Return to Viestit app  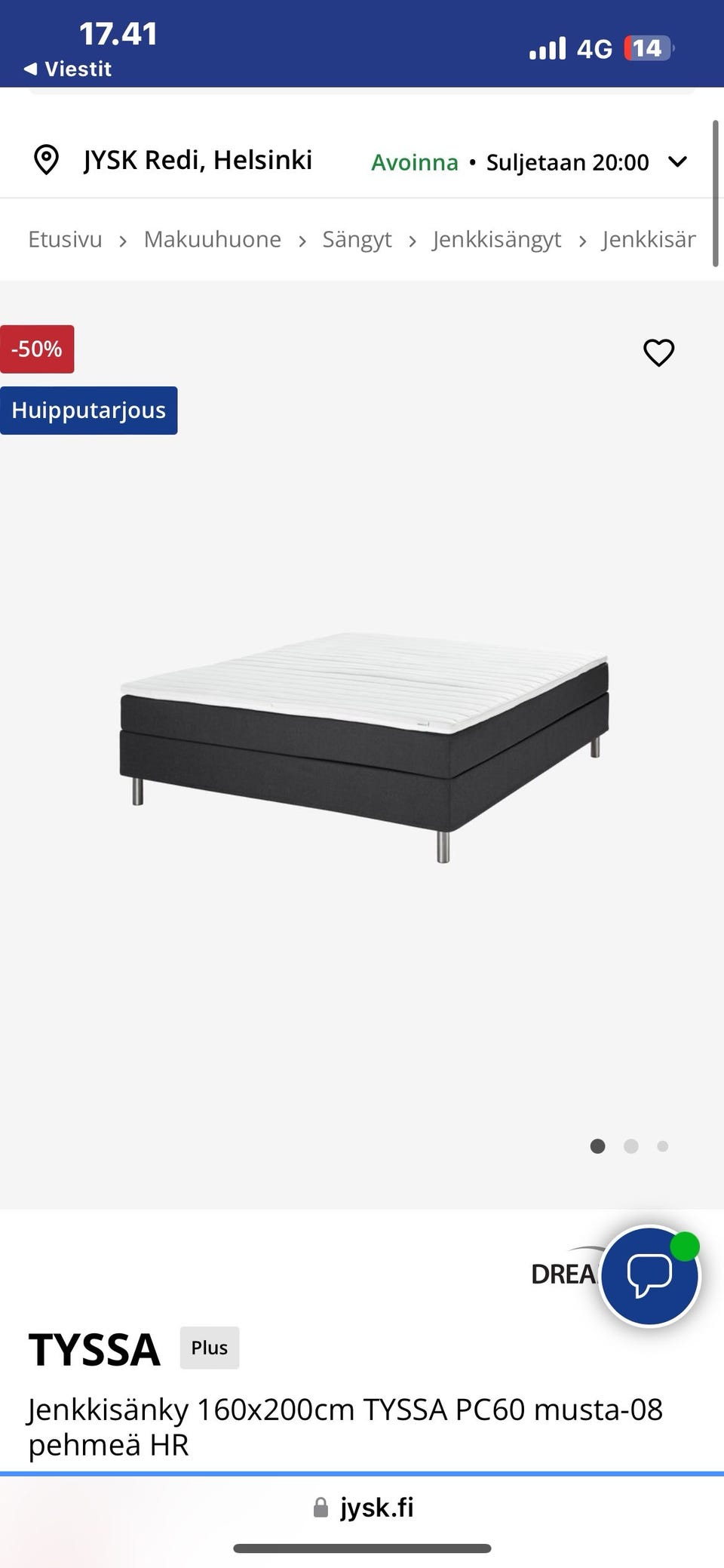[x=68, y=69]
